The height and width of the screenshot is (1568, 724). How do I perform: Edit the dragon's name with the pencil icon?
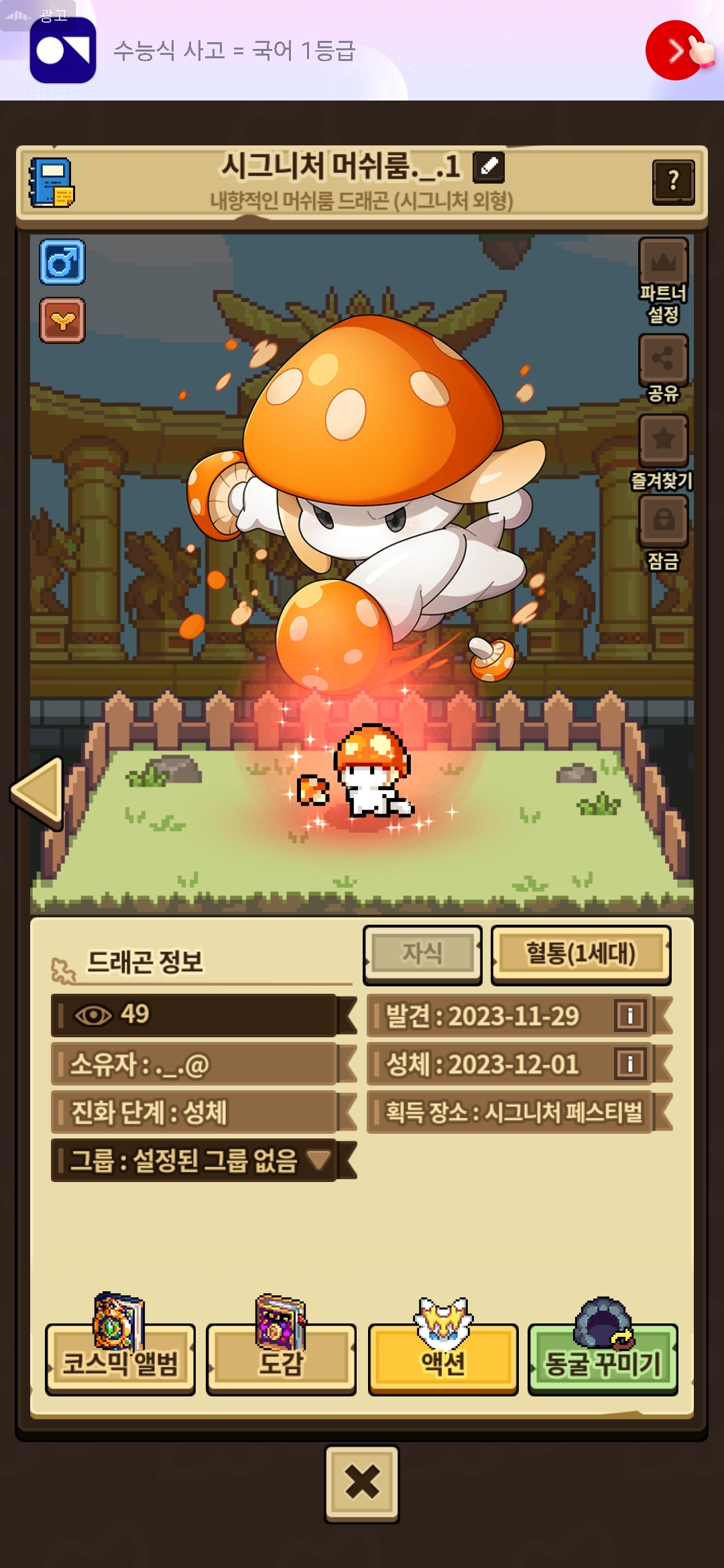(x=489, y=167)
